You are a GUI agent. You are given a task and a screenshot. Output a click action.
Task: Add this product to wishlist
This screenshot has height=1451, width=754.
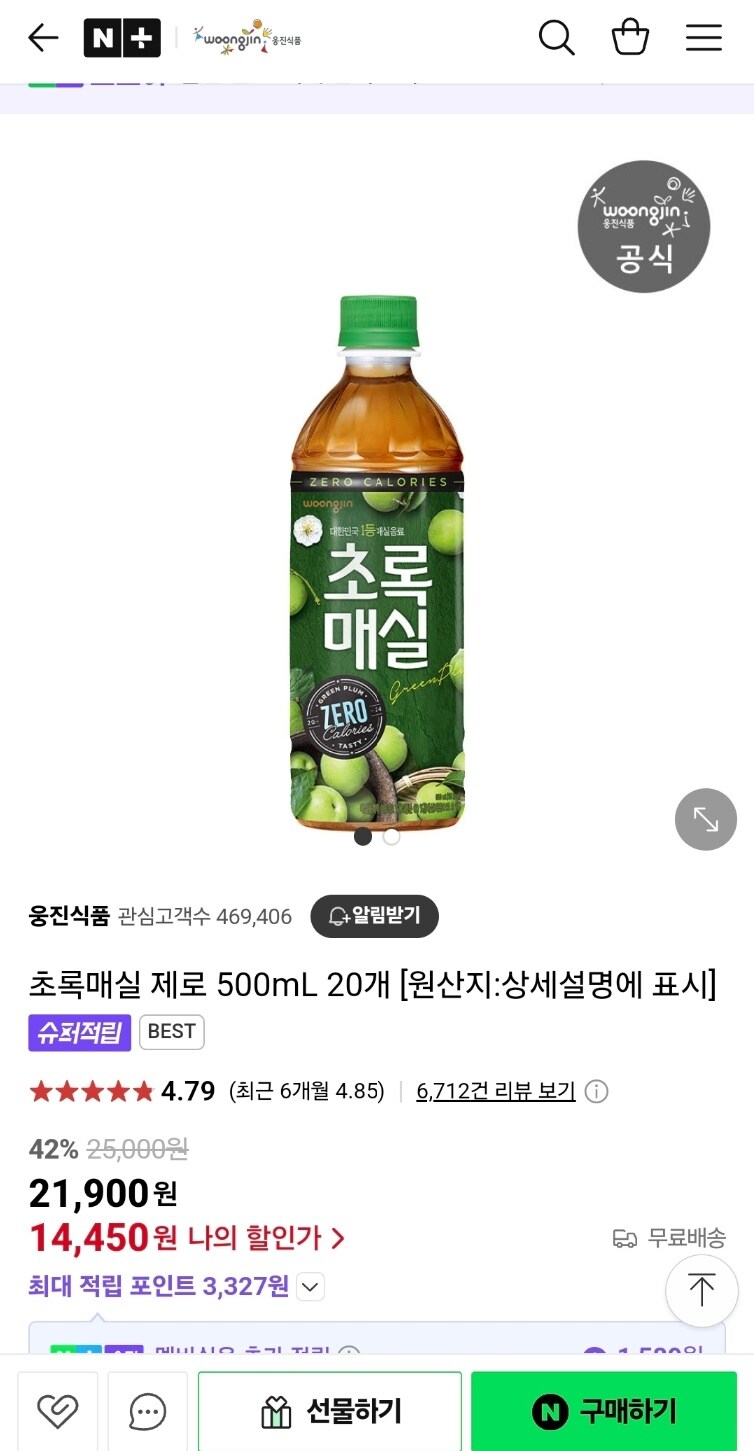pos(58,1411)
